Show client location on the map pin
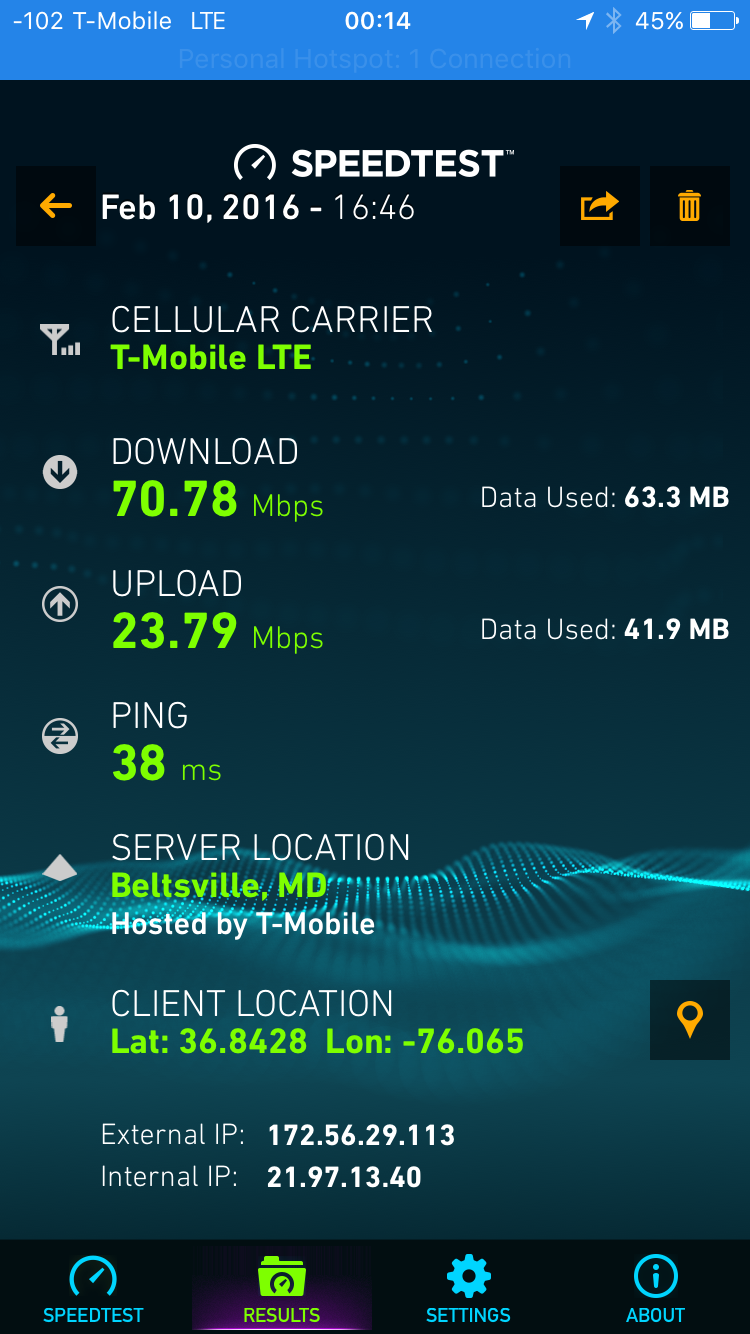The width and height of the screenshot is (750, 1334). (x=690, y=1020)
